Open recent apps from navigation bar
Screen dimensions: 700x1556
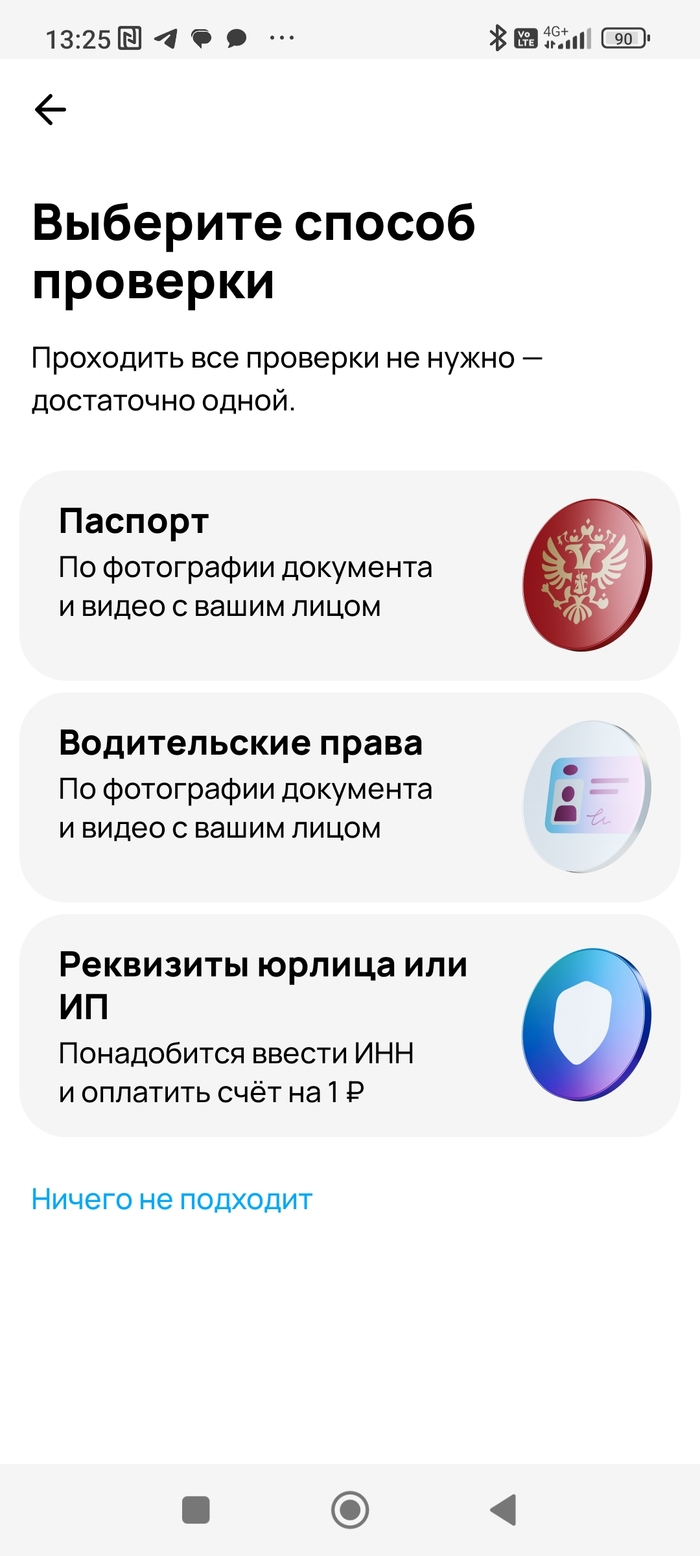click(x=196, y=1509)
